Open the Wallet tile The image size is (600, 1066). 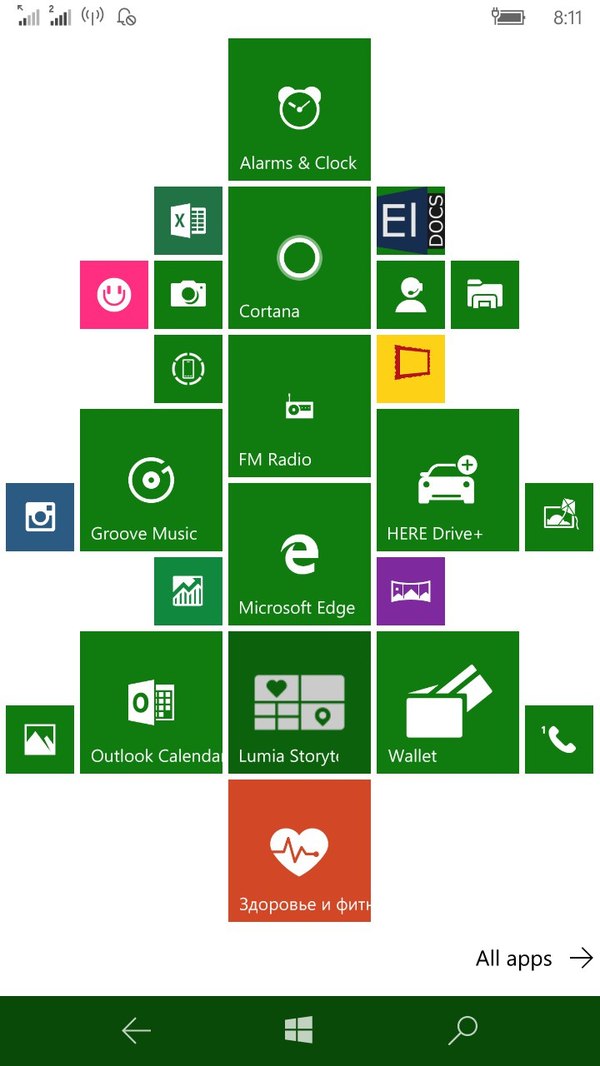(447, 702)
